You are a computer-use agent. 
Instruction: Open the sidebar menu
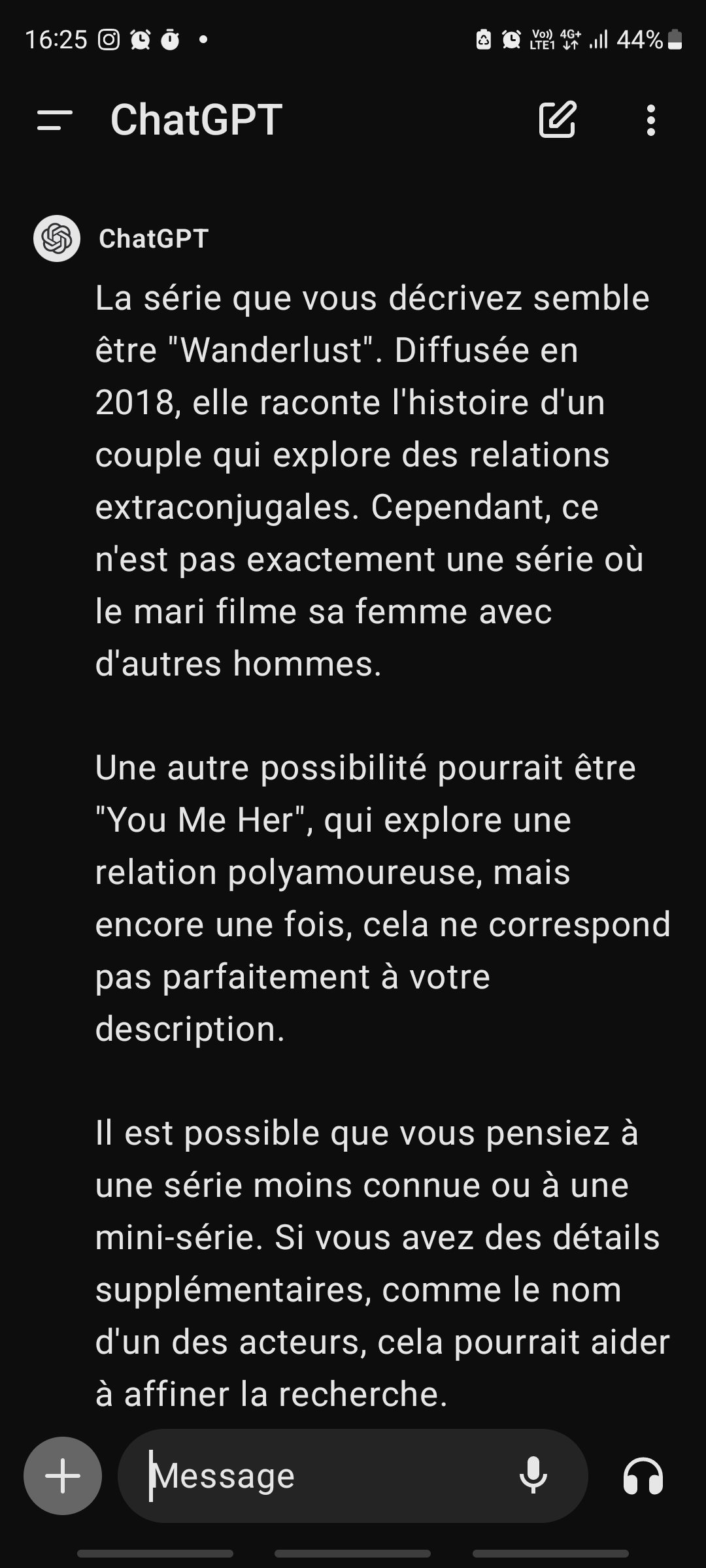pyautogui.click(x=55, y=120)
